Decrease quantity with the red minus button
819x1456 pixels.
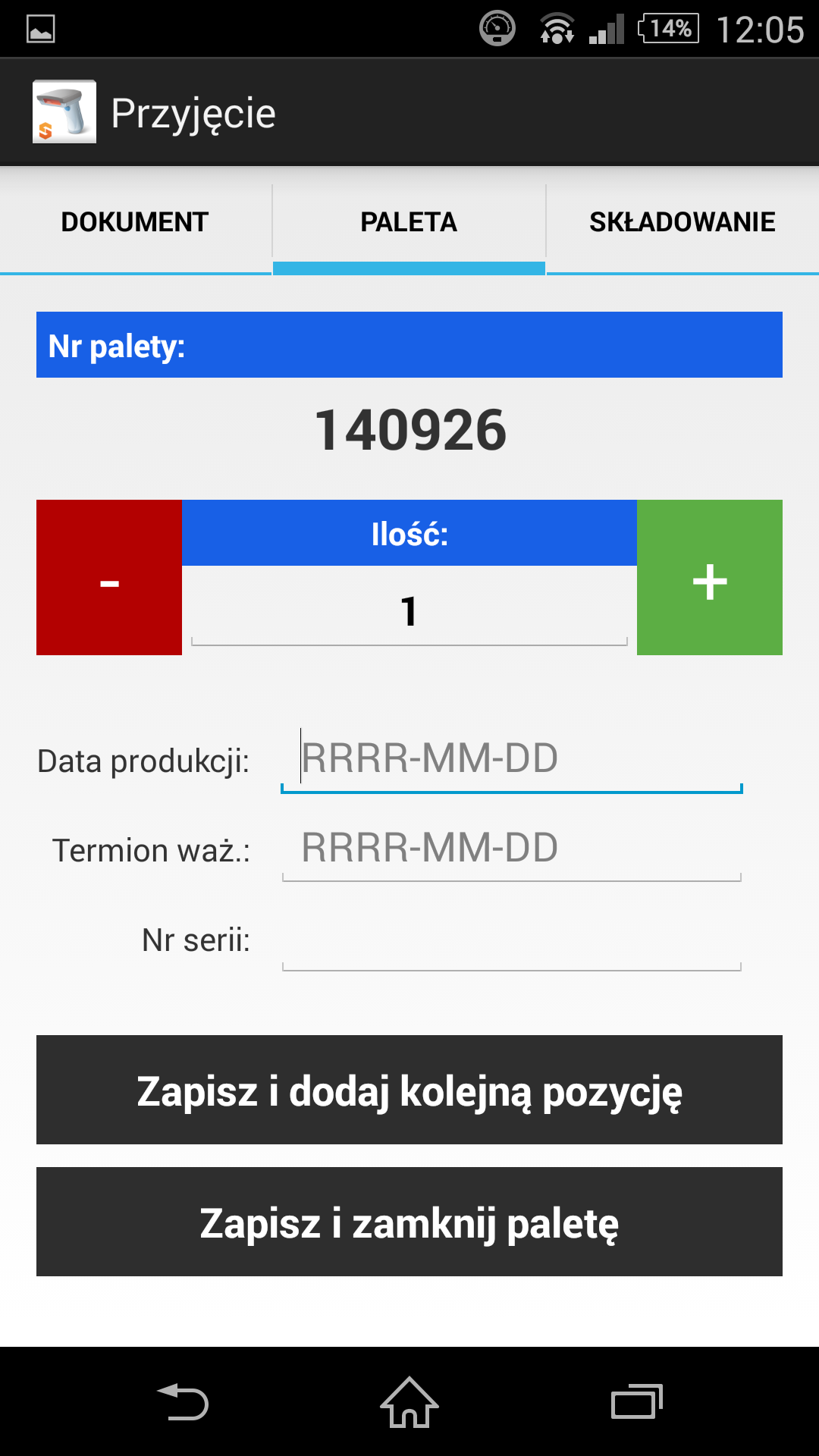click(109, 577)
